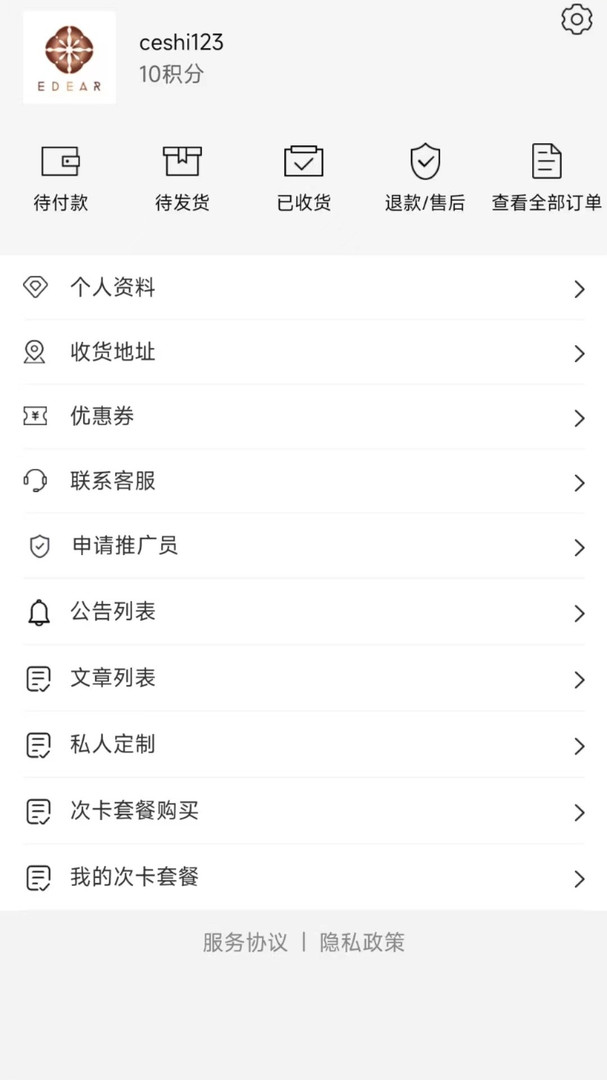Open 个人资料 personal profile
Screen dimensions: 607x1080
303,289
